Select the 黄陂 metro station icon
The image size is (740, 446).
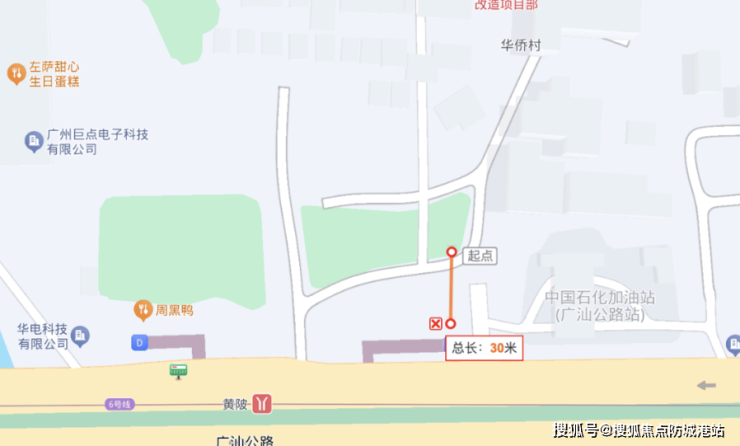(x=262, y=404)
